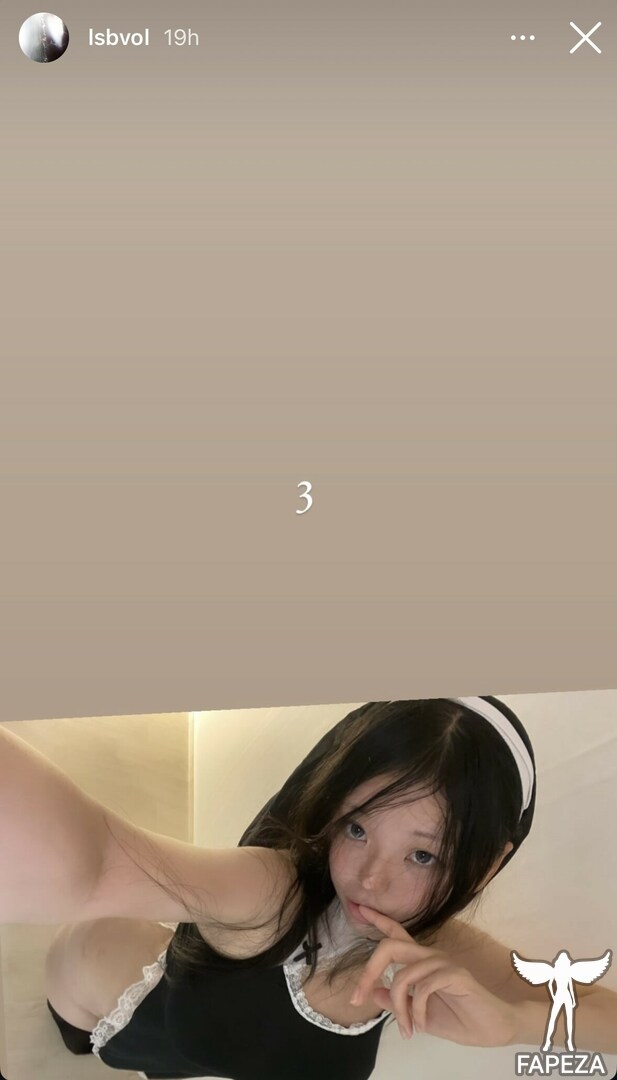Open lsbvol's profile picture
Screen dimensions: 617x1080
point(43,37)
